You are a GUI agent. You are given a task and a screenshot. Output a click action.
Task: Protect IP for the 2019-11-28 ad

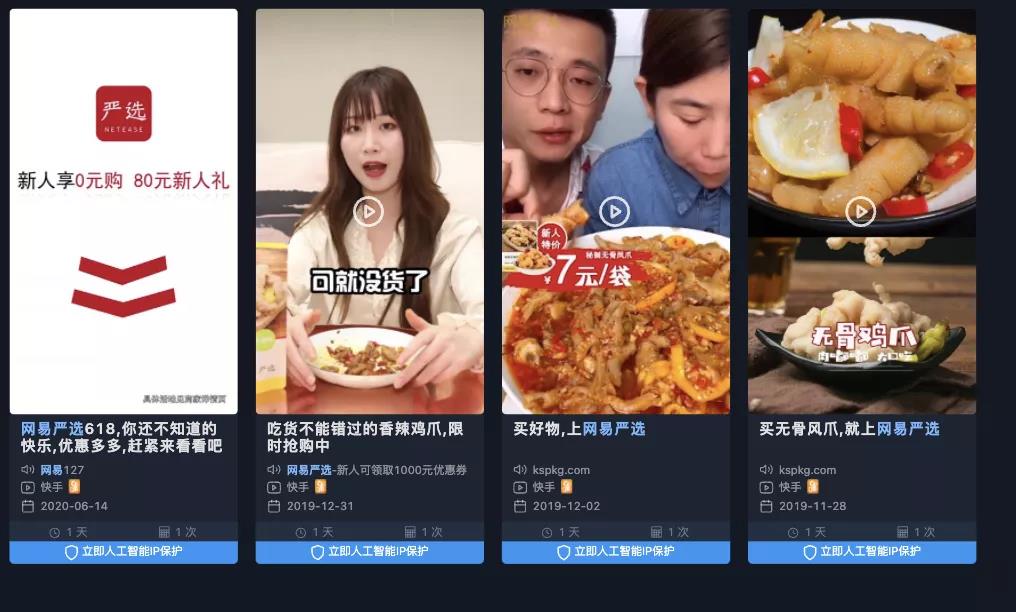[x=861, y=552]
